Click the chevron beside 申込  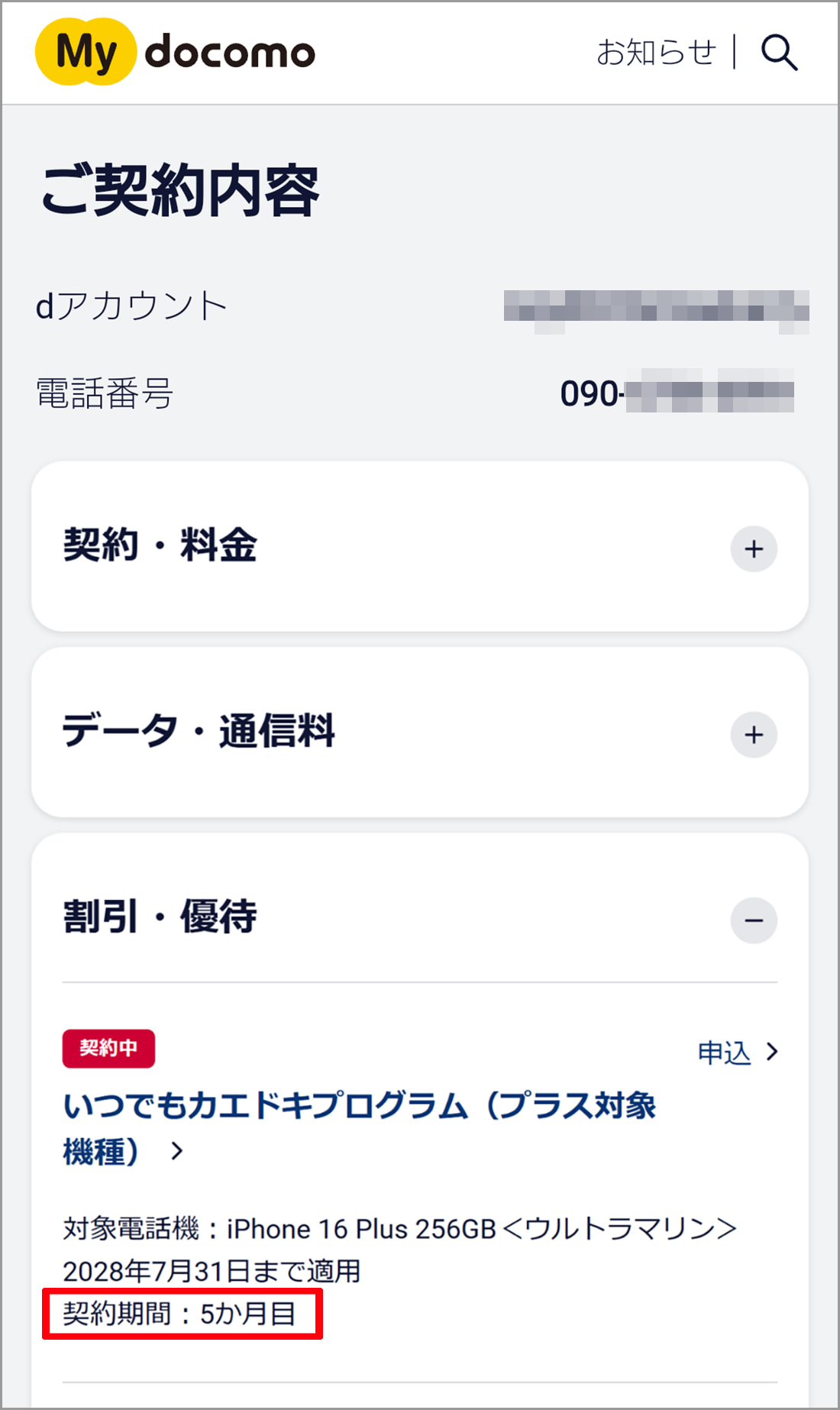776,1053
